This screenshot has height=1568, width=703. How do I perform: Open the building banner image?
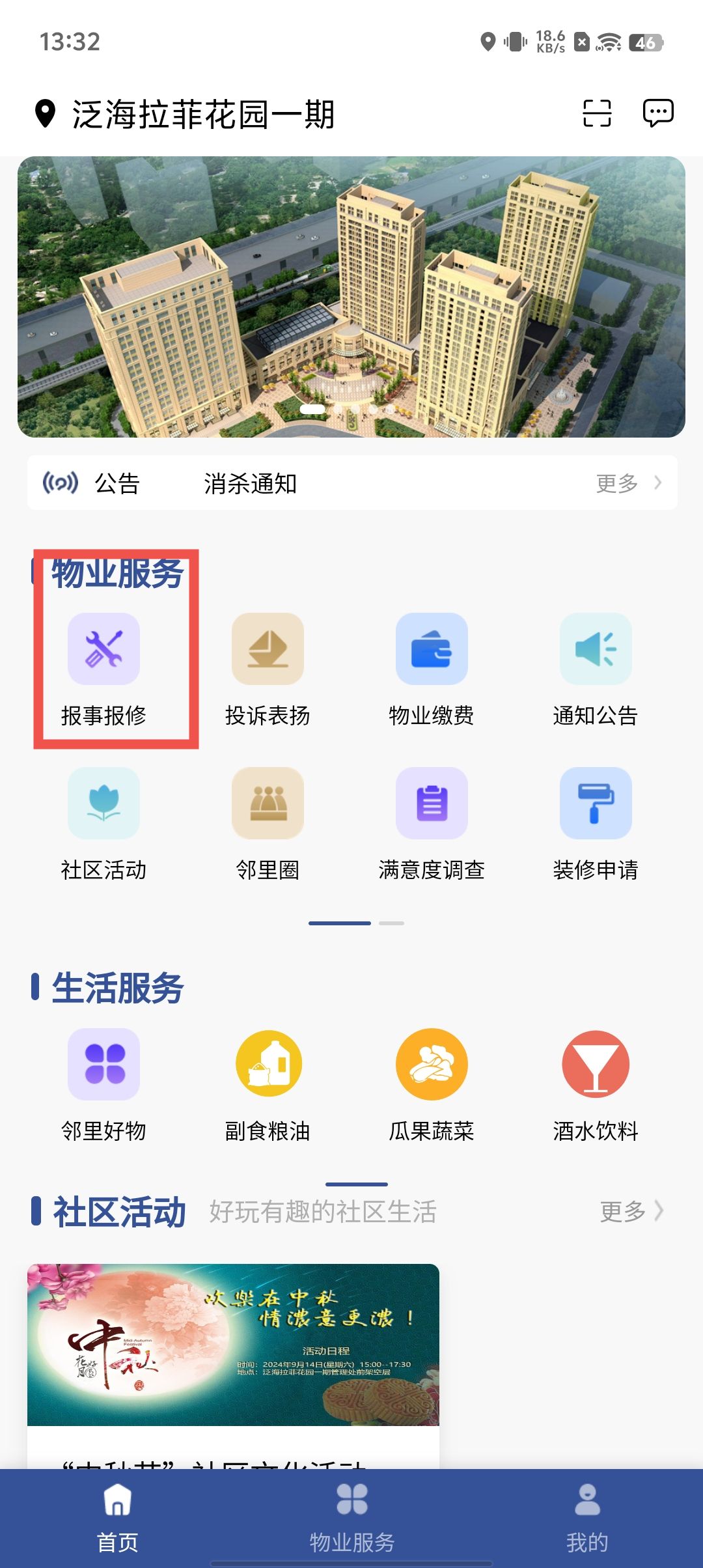click(351, 296)
